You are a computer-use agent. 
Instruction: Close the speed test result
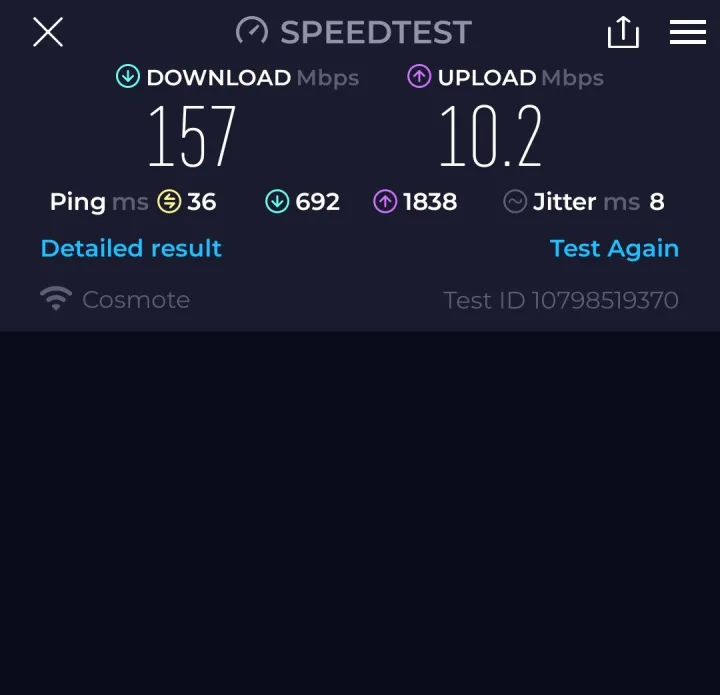[x=48, y=32]
